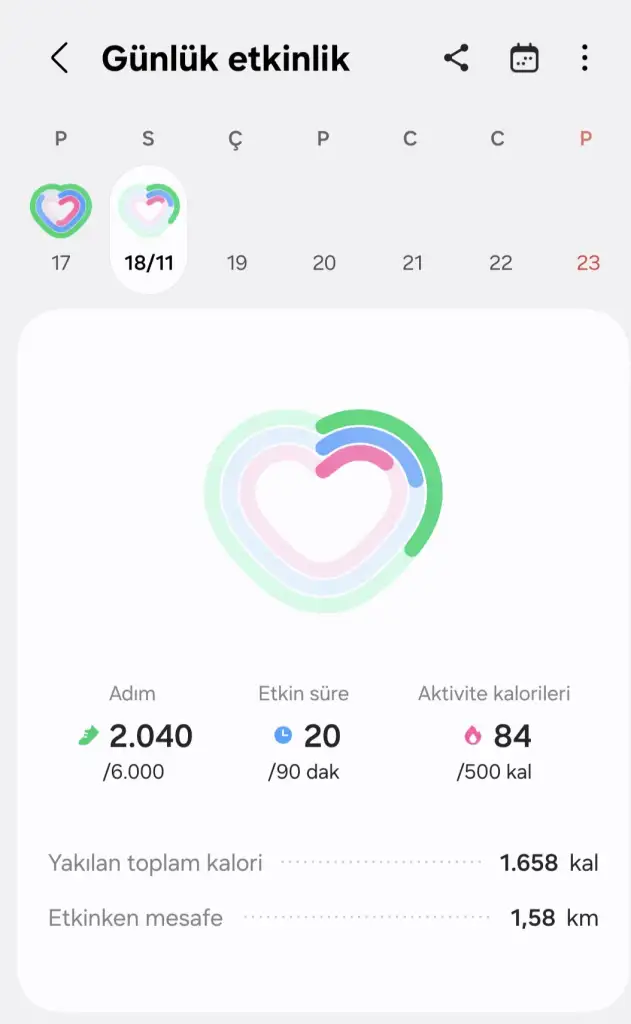The height and width of the screenshot is (1024, 631).
Task: View Etkin süre active time details
Action: point(306,735)
